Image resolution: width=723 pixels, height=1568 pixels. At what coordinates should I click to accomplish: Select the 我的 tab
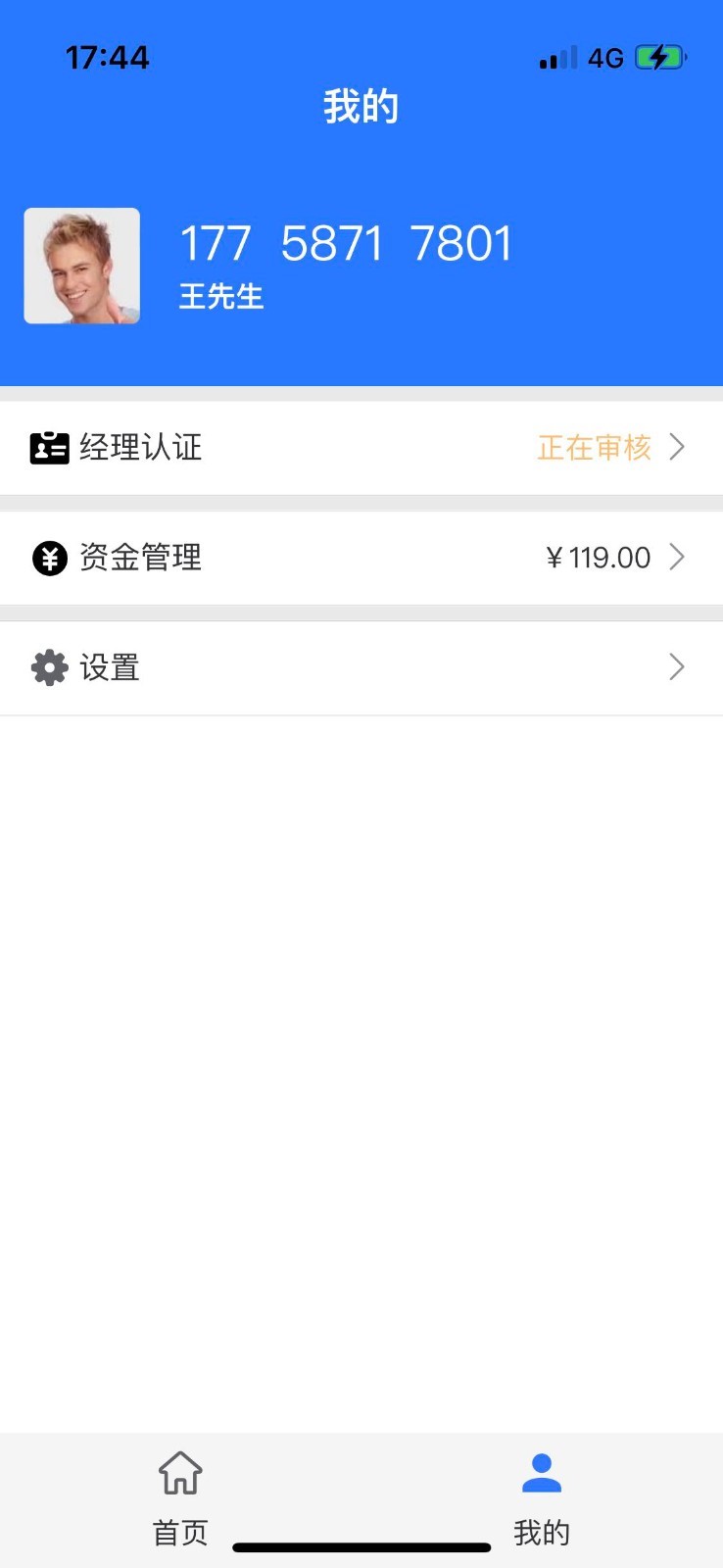point(542,1499)
